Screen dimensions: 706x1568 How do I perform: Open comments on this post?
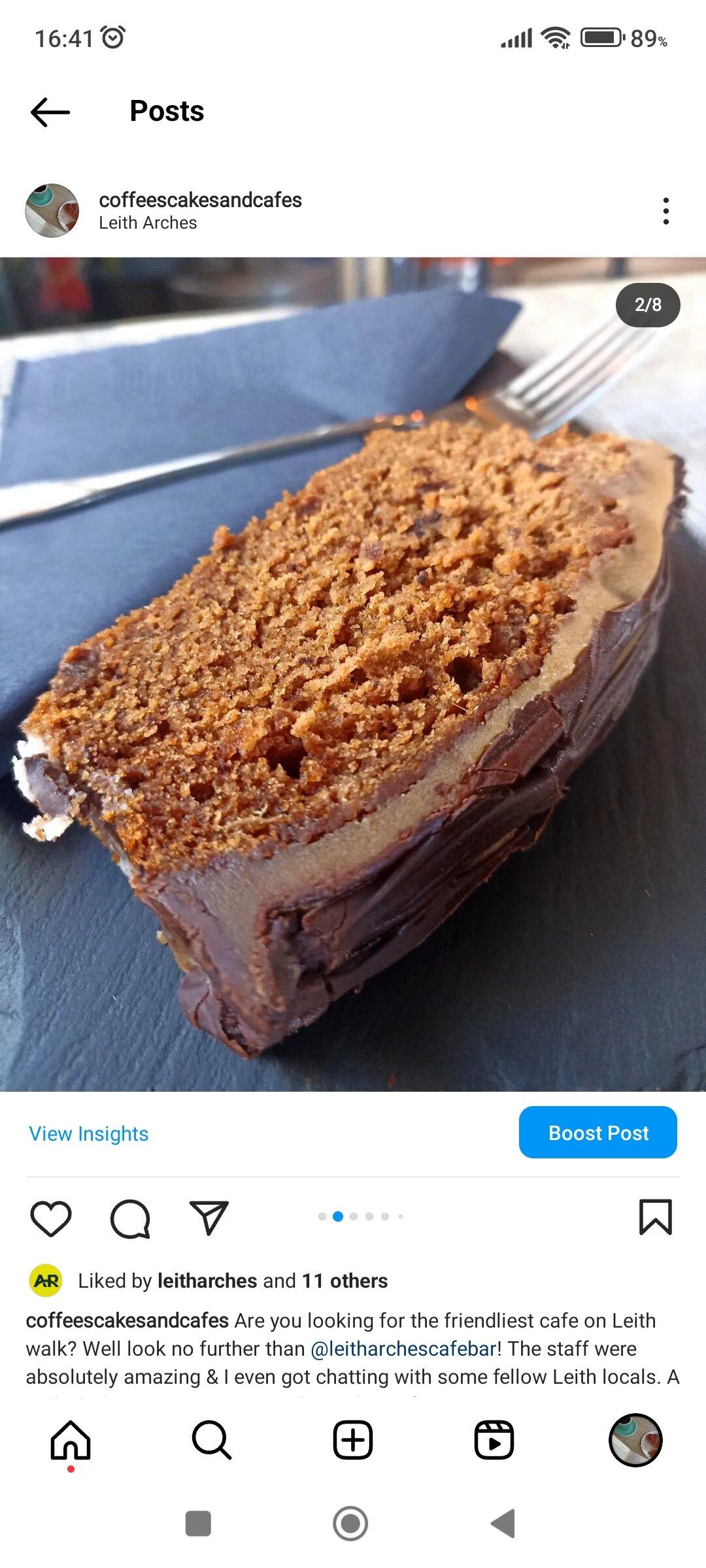coord(130,1218)
